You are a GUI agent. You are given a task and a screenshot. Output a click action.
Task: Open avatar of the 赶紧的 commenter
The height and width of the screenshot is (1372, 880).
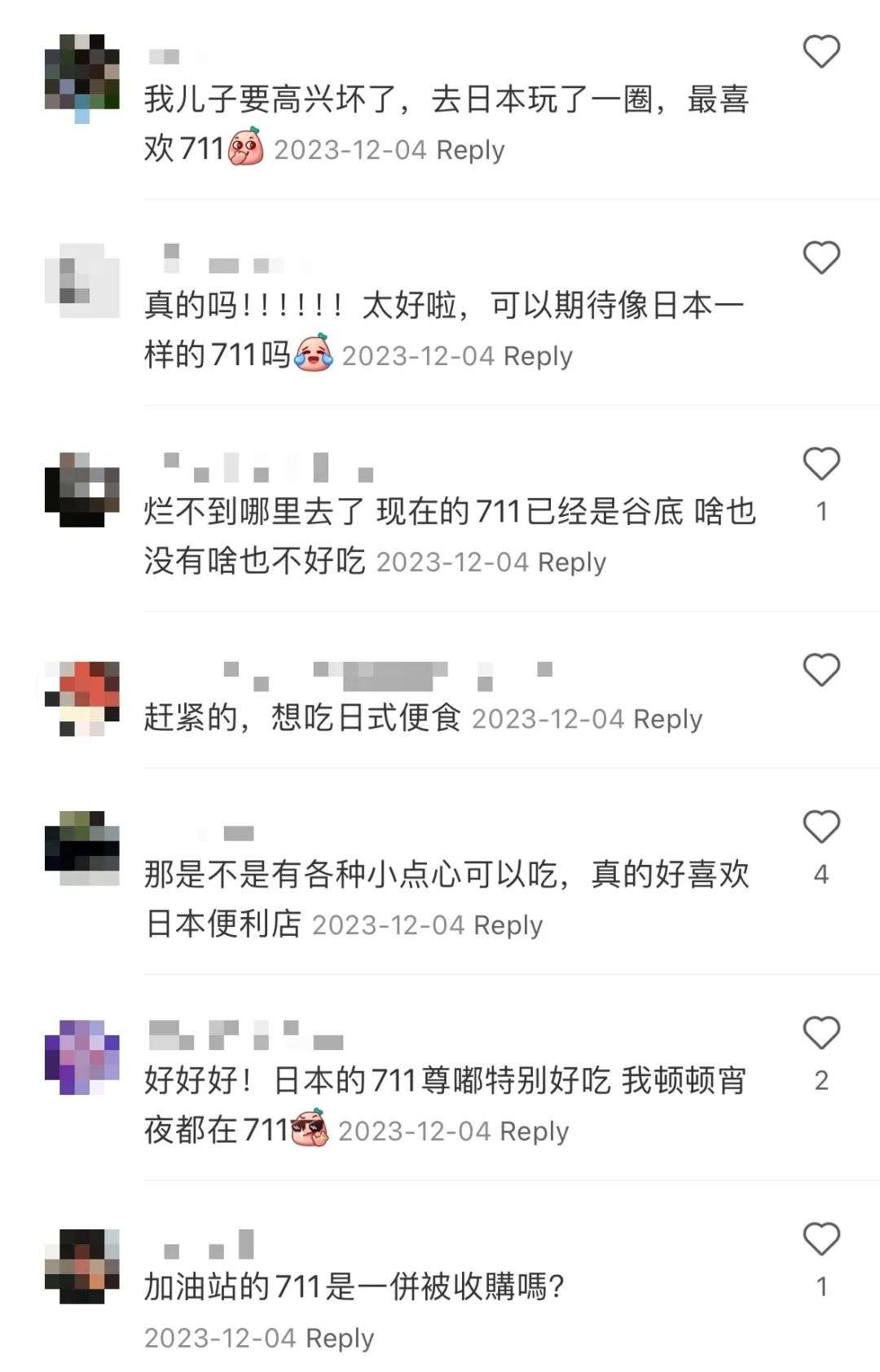tap(81, 699)
